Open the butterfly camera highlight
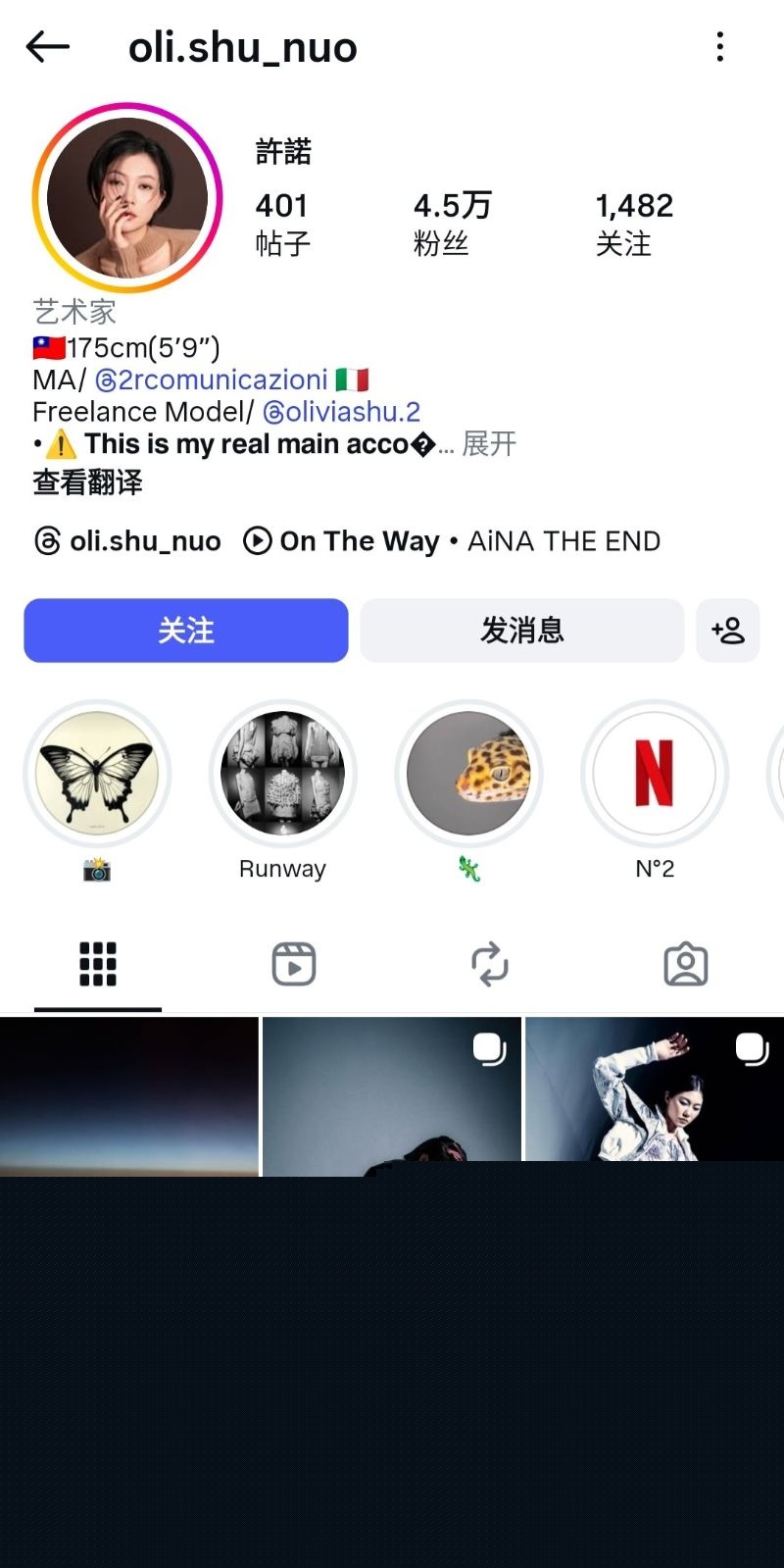784x1568 pixels. click(x=96, y=773)
